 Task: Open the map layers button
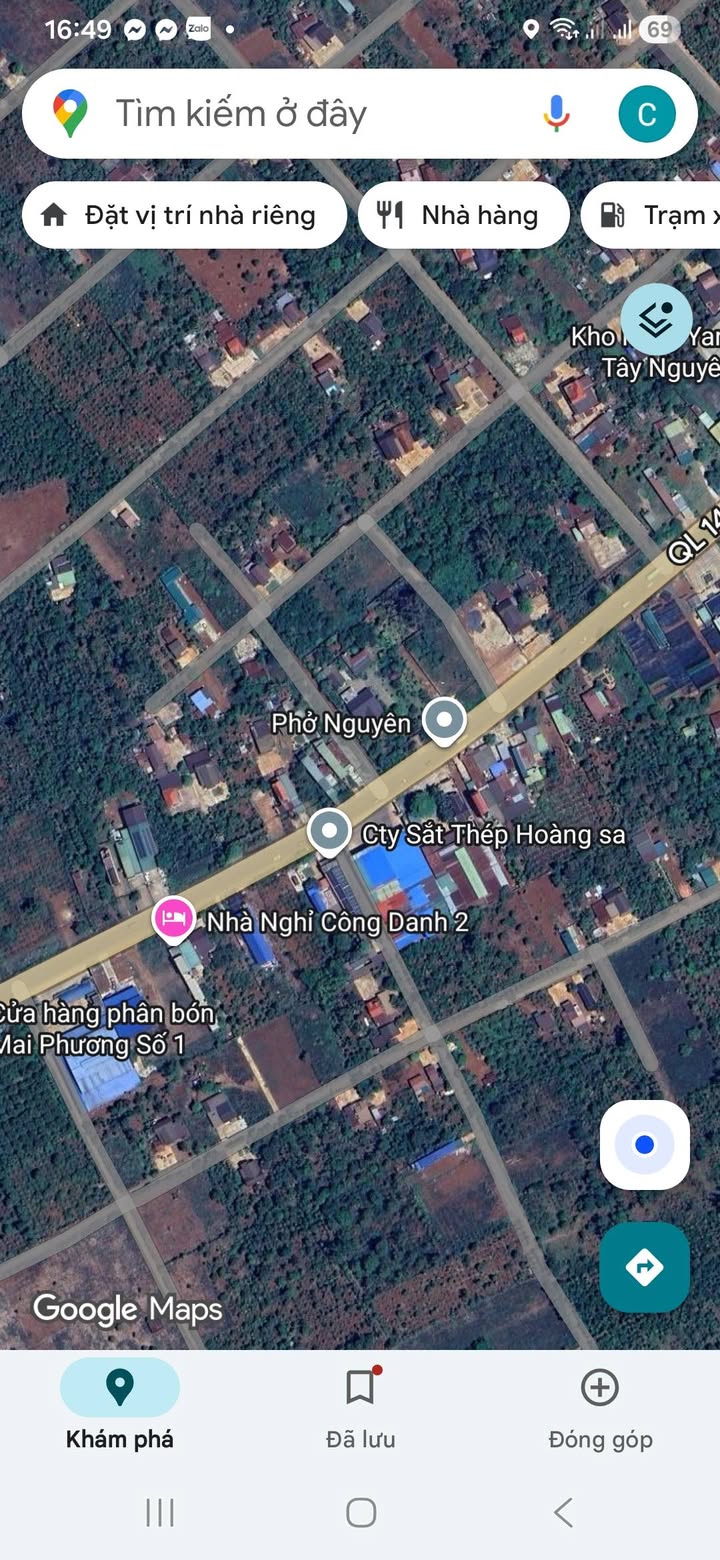[x=656, y=320]
